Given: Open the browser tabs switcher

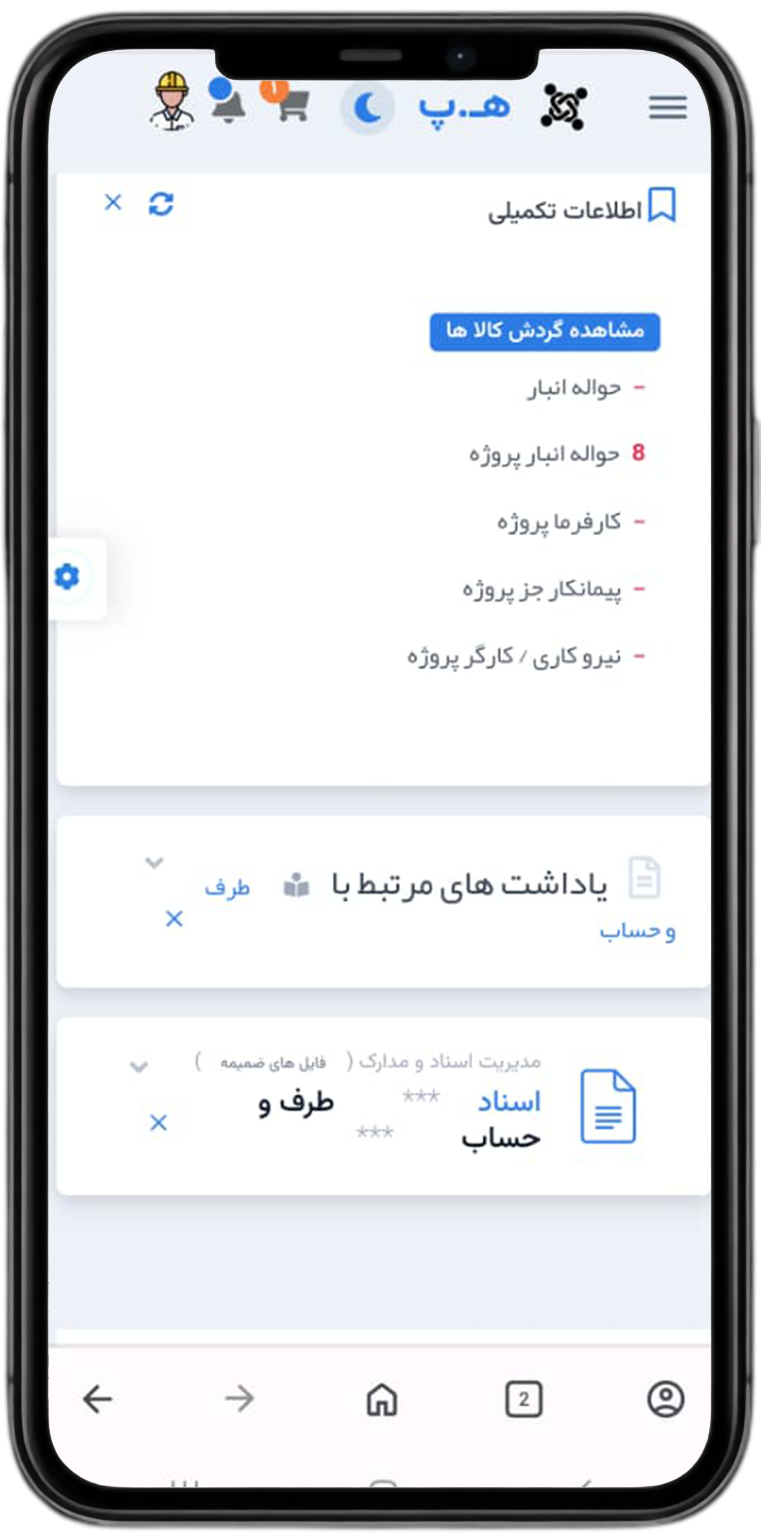Looking at the screenshot, I should pyautogui.click(x=523, y=1399).
